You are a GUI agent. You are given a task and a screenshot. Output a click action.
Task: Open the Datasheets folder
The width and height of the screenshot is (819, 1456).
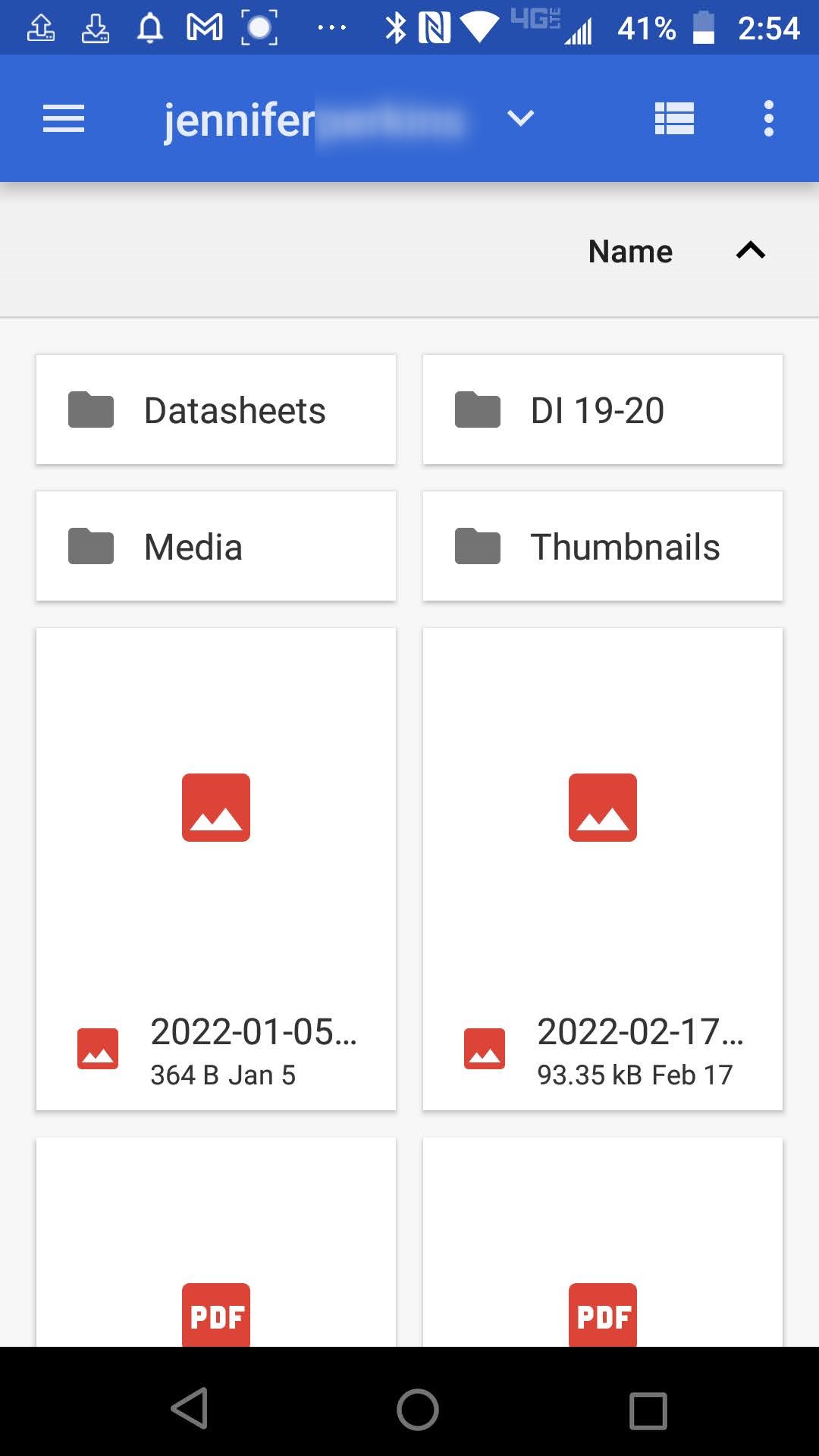click(216, 409)
